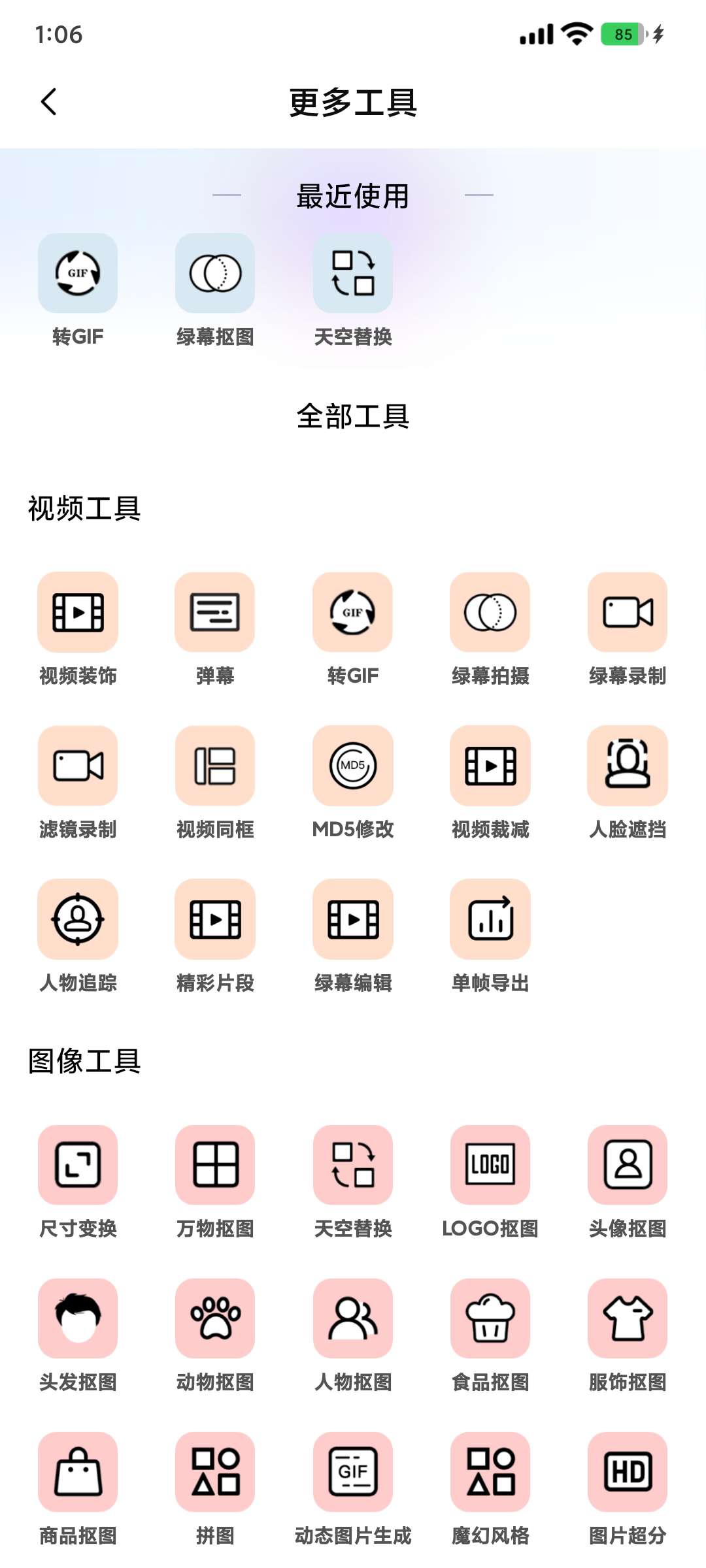Image resolution: width=706 pixels, height=1568 pixels.
Task: Select the 绿幕拍摄 tool
Action: coord(490,612)
